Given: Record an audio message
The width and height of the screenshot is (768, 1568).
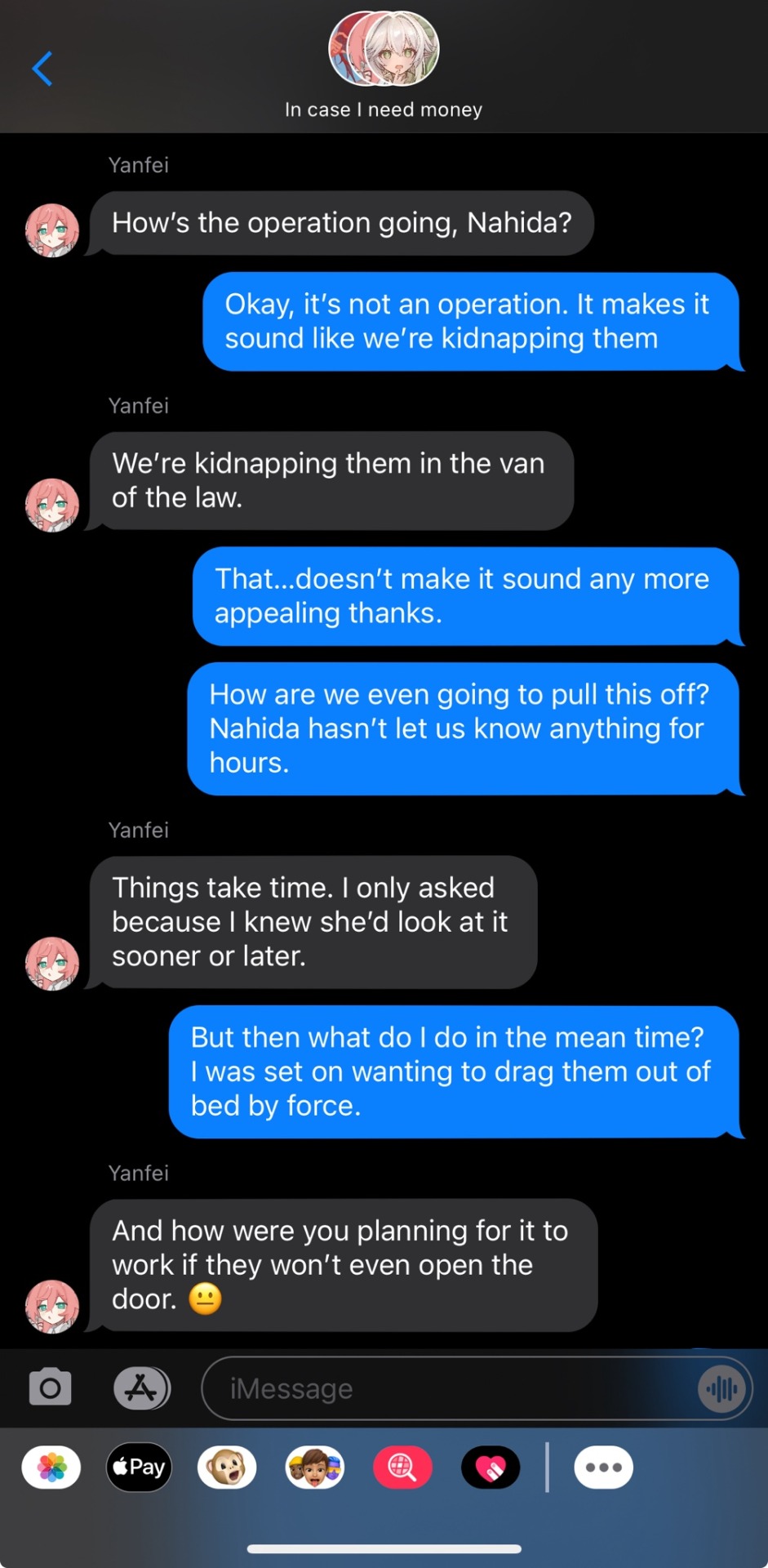Looking at the screenshot, I should [721, 1388].
